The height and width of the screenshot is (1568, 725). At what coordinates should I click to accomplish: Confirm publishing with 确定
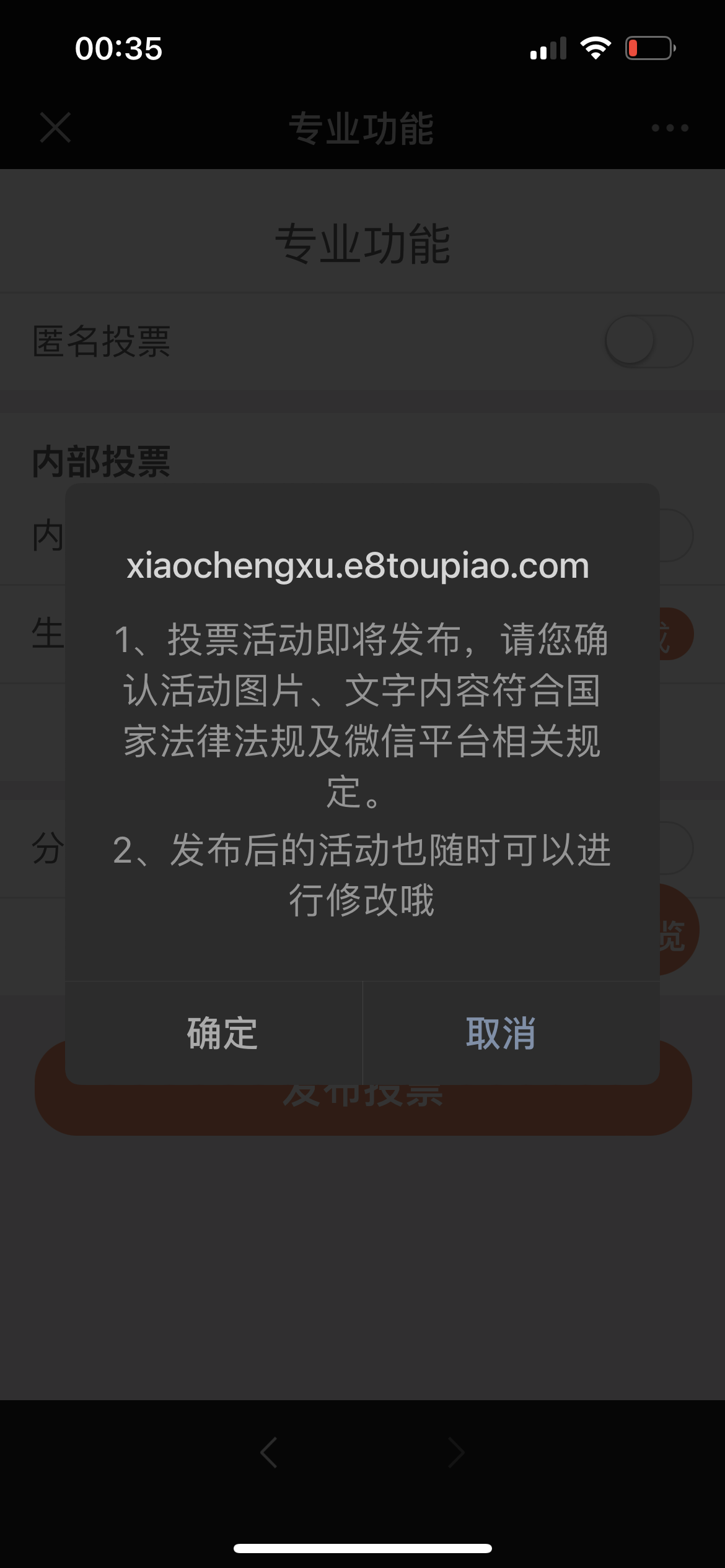[221, 1033]
